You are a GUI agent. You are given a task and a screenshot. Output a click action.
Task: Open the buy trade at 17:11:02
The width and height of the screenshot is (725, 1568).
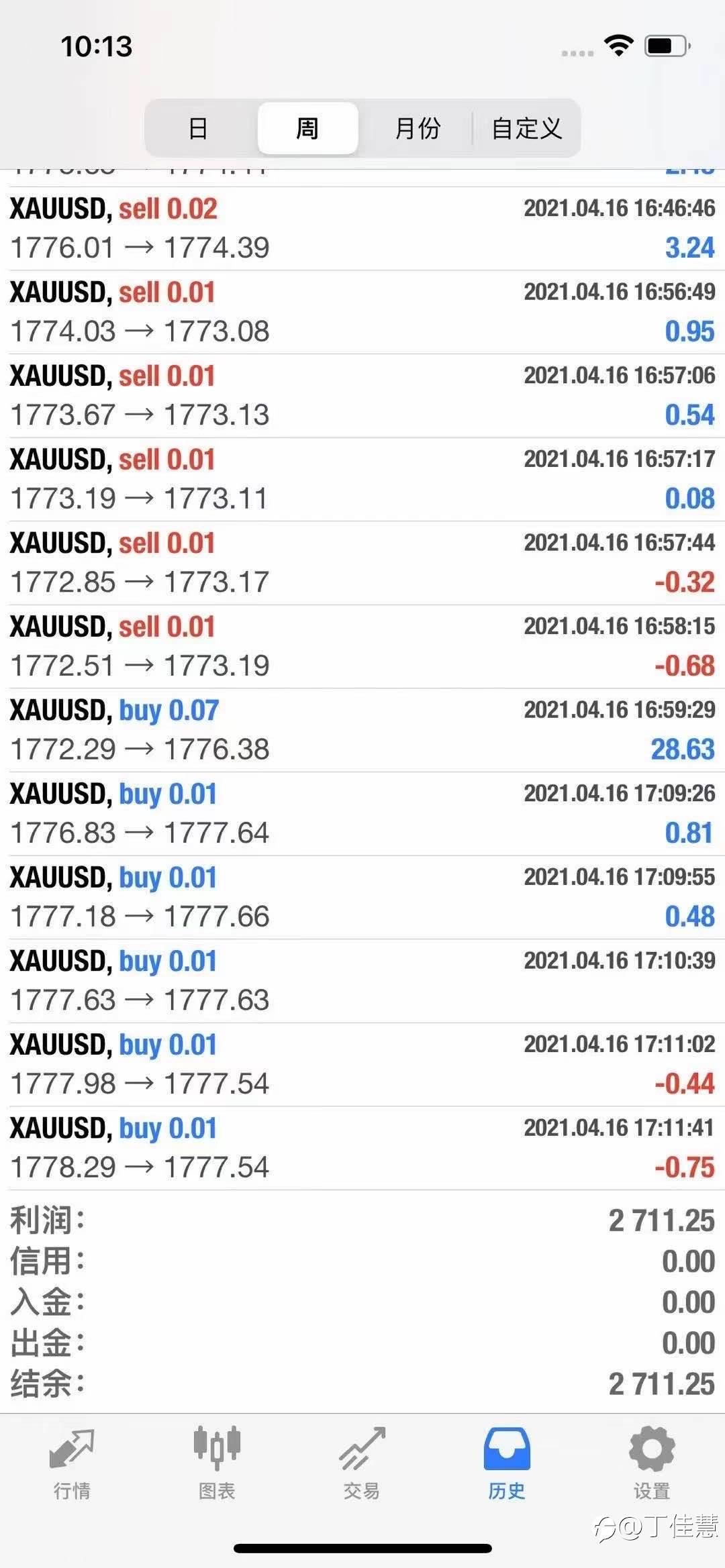click(362, 1064)
